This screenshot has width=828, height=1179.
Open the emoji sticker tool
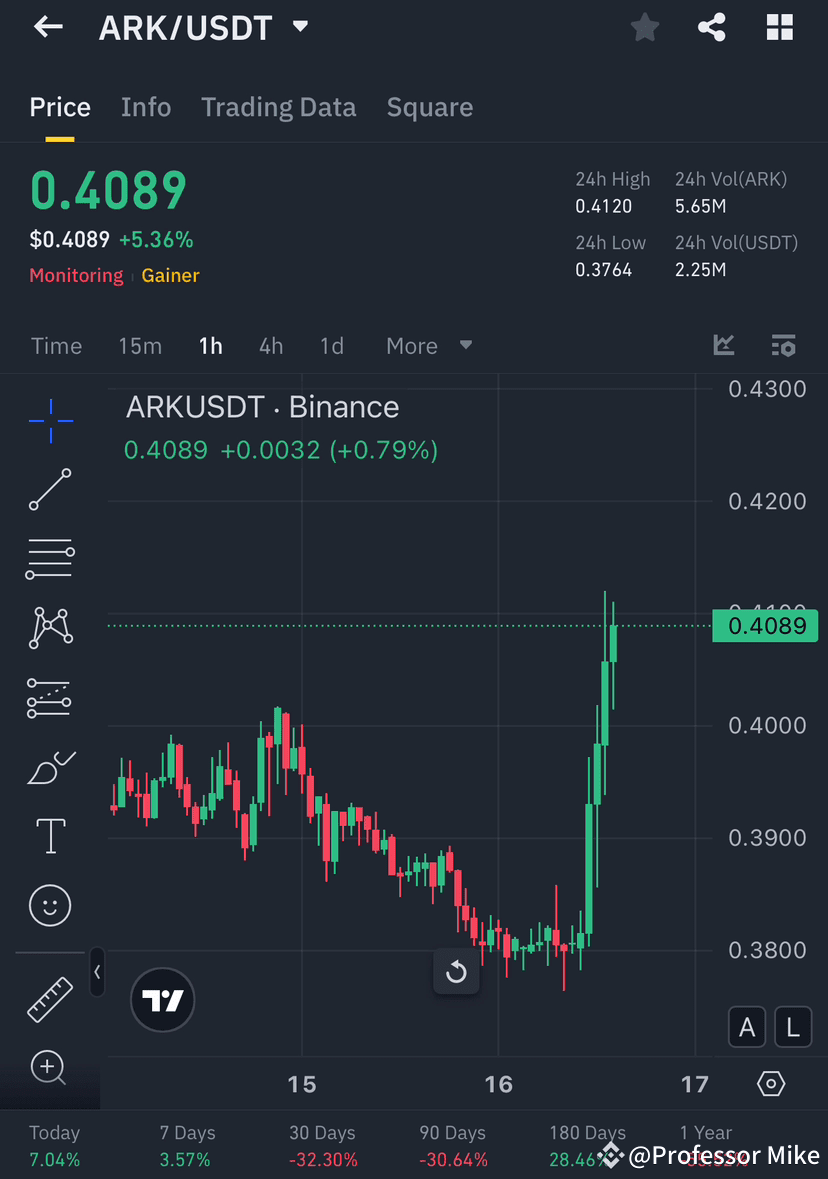[49, 904]
